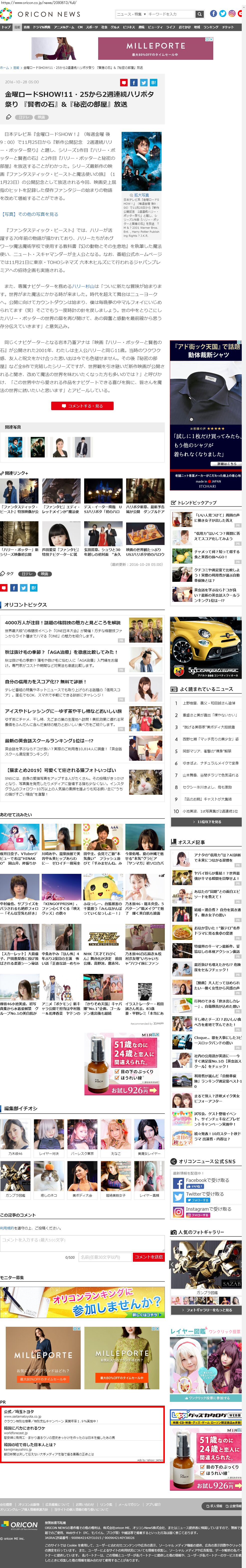Open the 音楽 tab in the top navigation
The image size is (246, 1568).
coord(26,27)
